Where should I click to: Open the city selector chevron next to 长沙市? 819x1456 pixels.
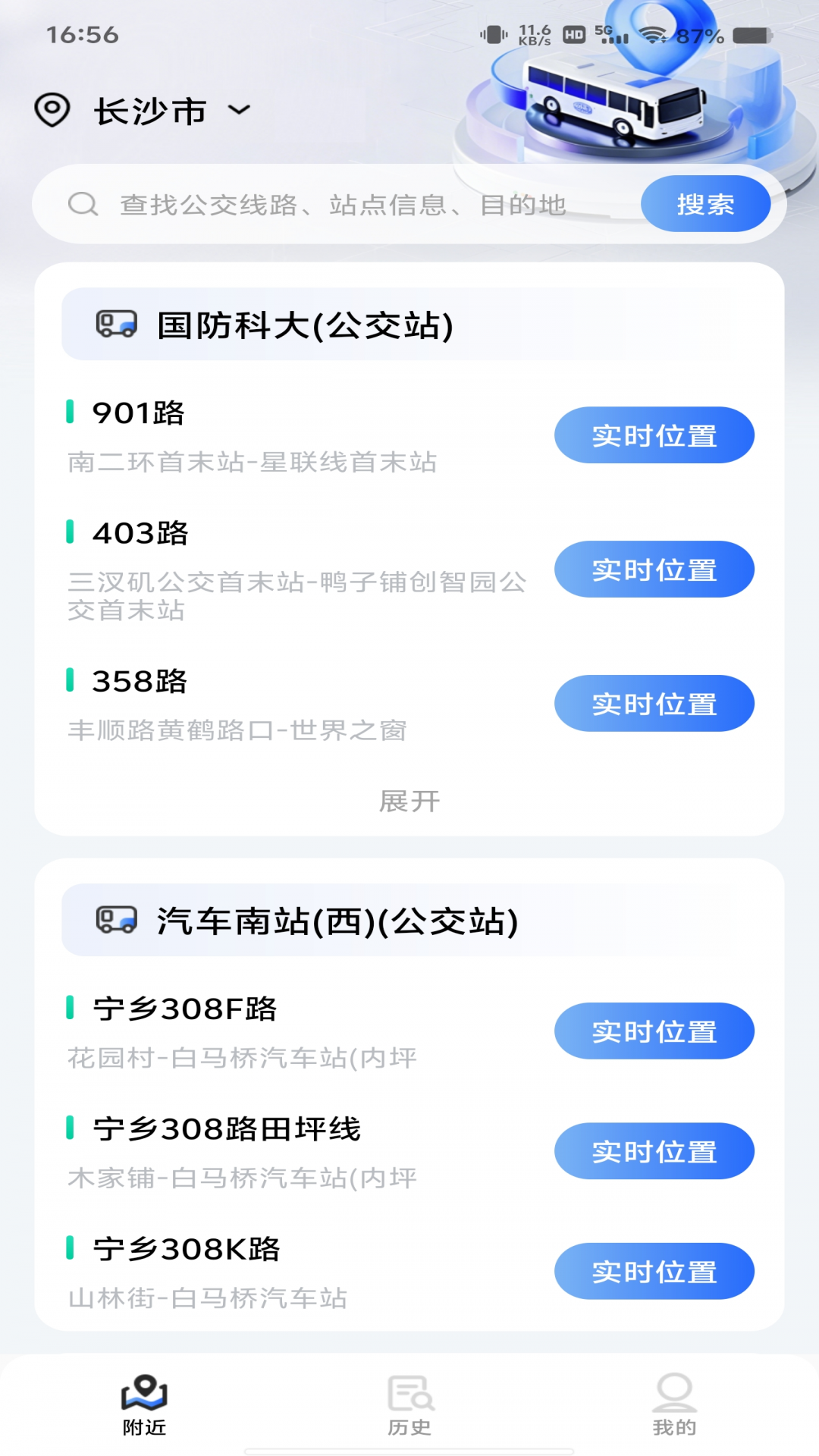[x=240, y=110]
